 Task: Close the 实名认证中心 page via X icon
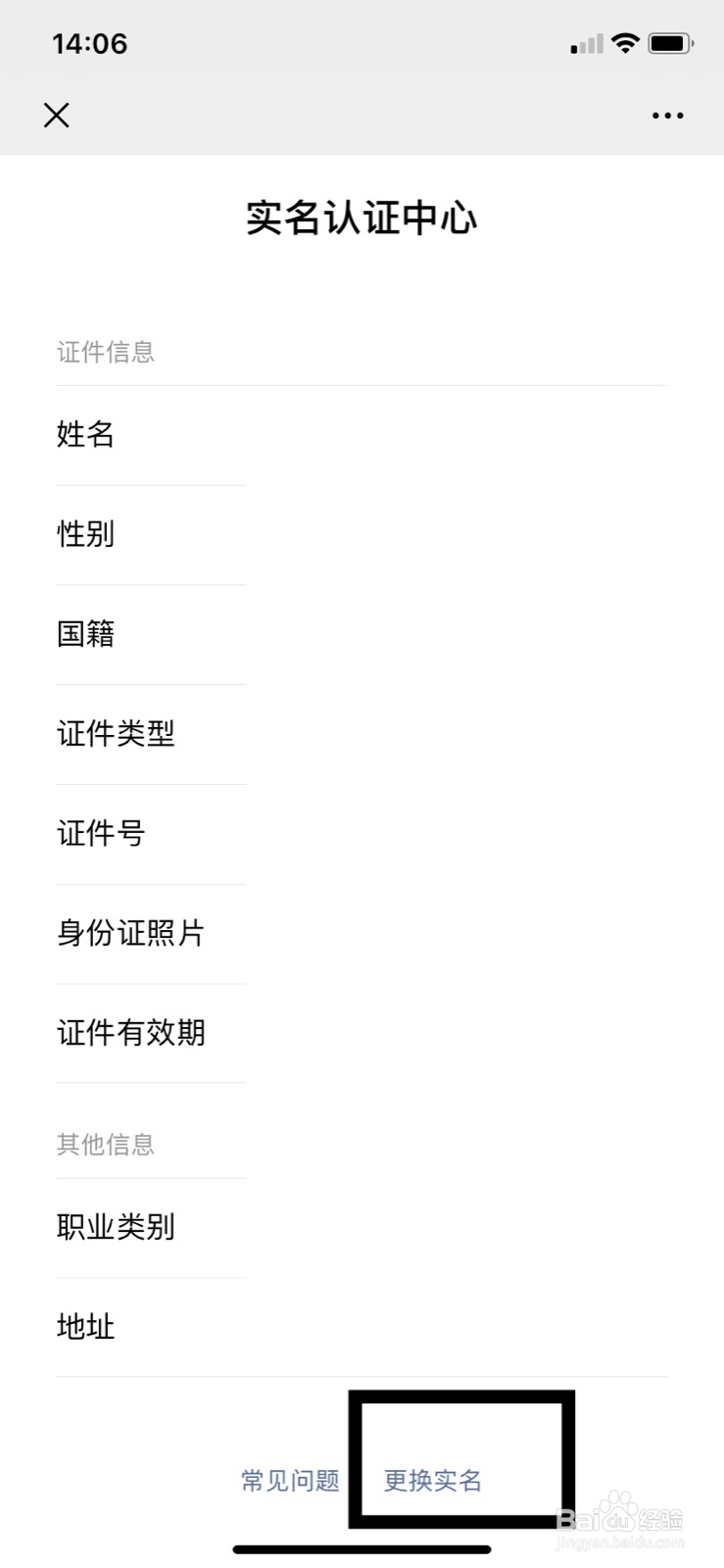57,115
